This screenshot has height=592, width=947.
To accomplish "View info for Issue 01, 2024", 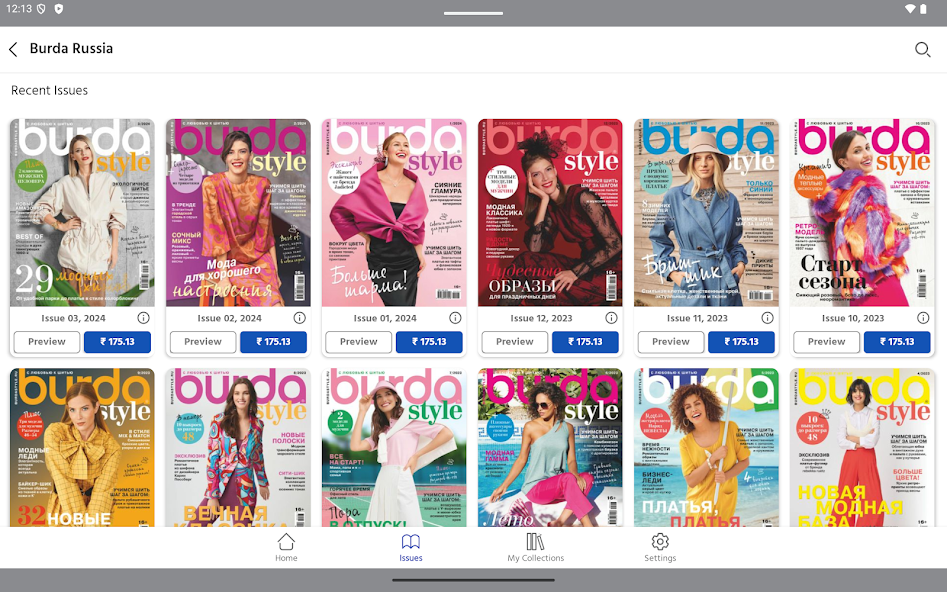I will pos(455,318).
